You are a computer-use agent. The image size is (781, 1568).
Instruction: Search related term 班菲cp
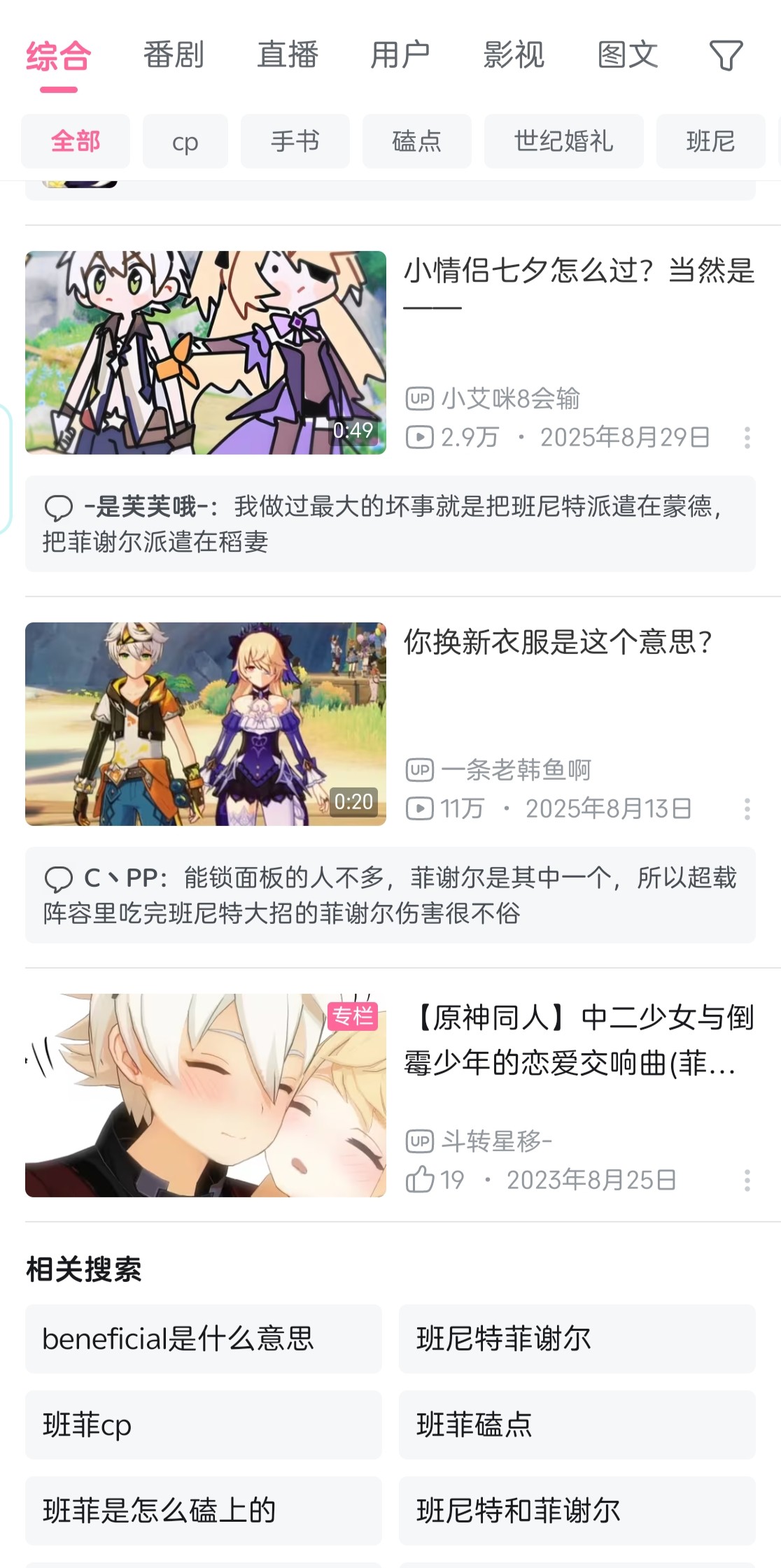[x=203, y=1425]
